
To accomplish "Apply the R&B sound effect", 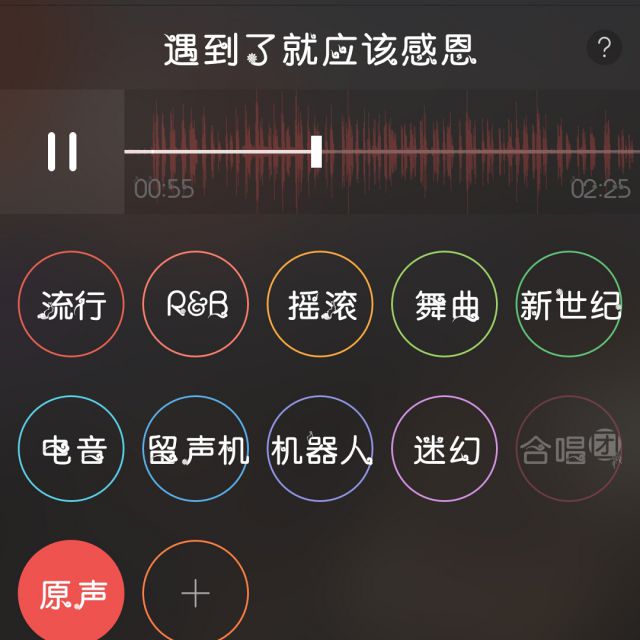I will [x=195, y=304].
